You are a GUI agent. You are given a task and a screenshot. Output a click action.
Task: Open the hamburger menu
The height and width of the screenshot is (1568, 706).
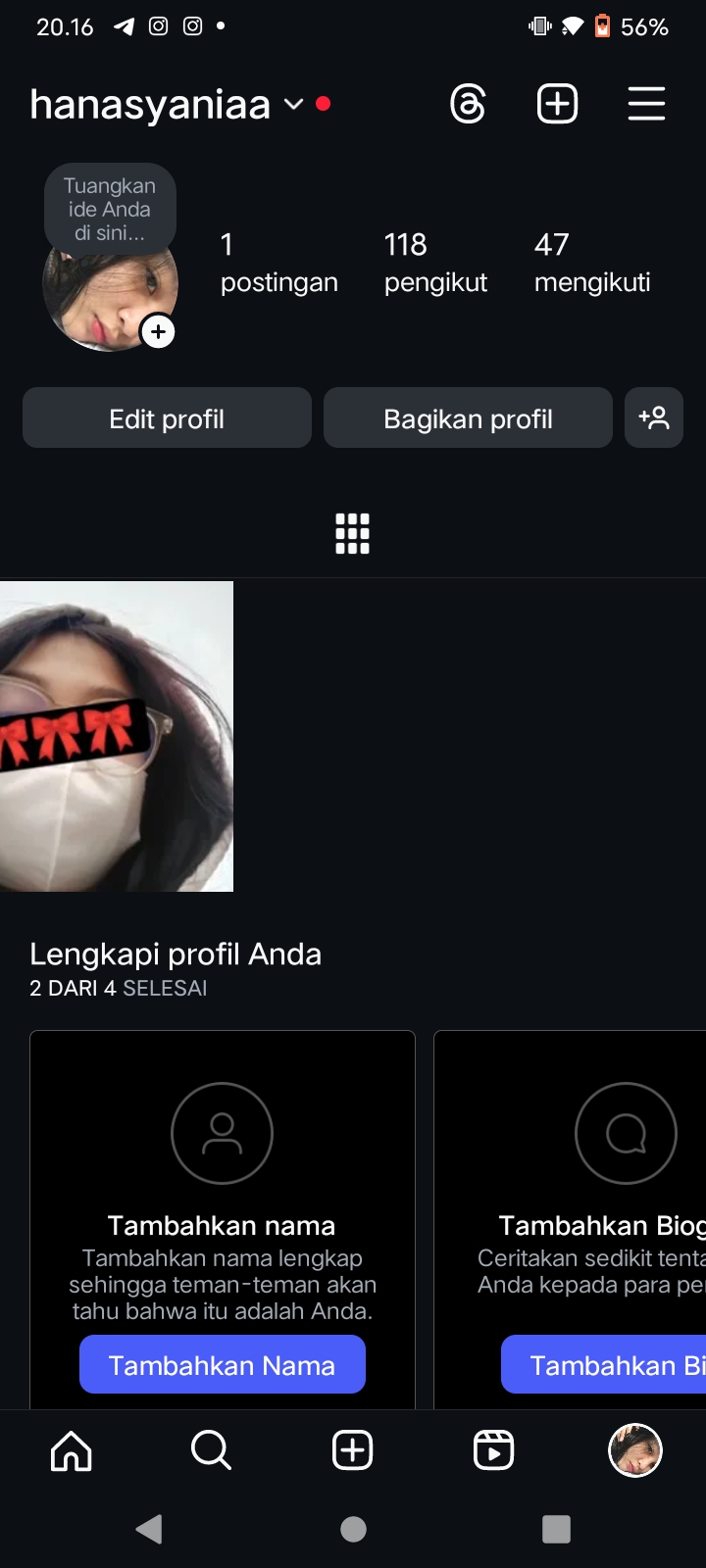click(x=646, y=104)
